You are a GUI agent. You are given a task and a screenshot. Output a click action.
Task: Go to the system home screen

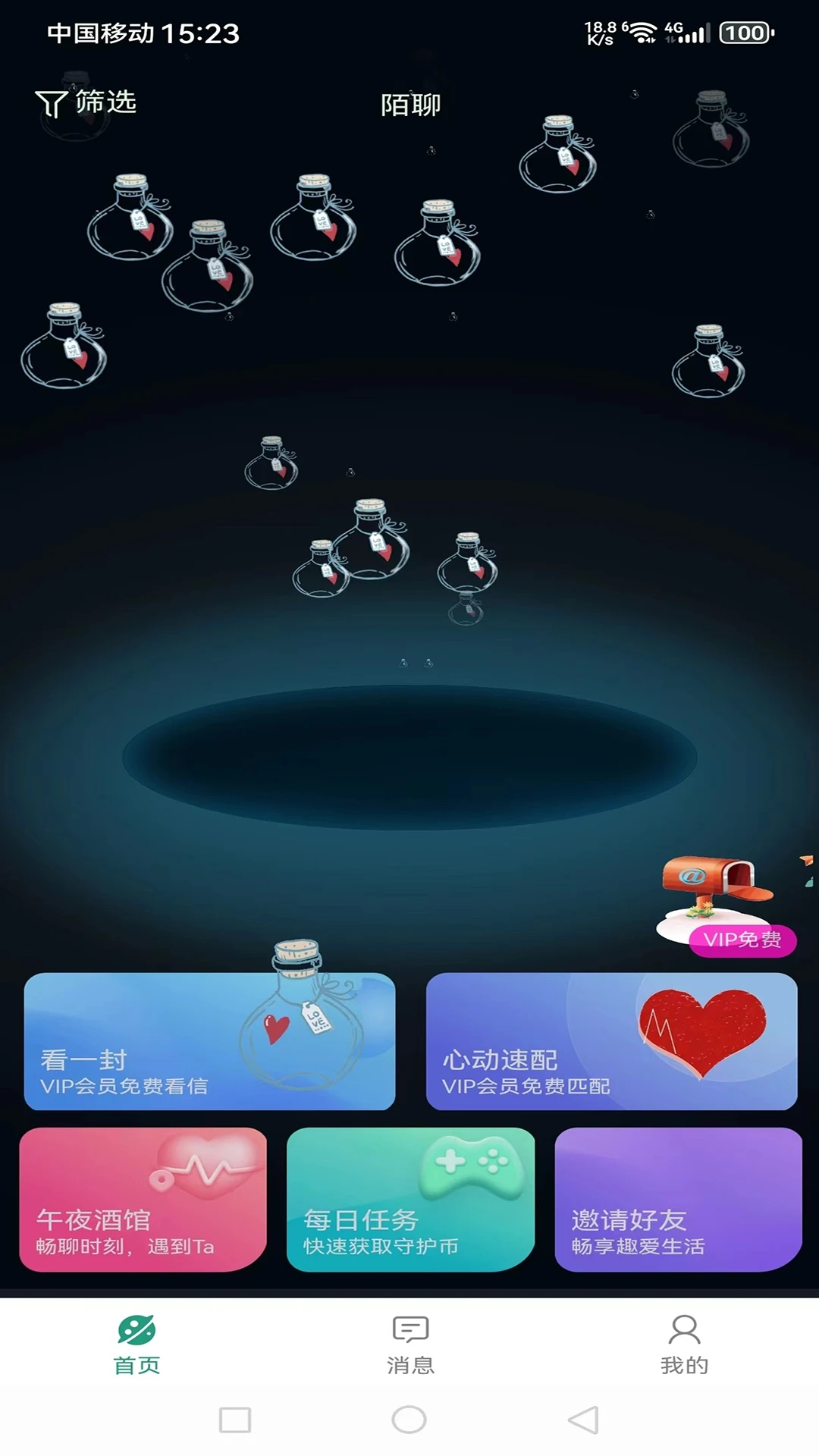[409, 1420]
